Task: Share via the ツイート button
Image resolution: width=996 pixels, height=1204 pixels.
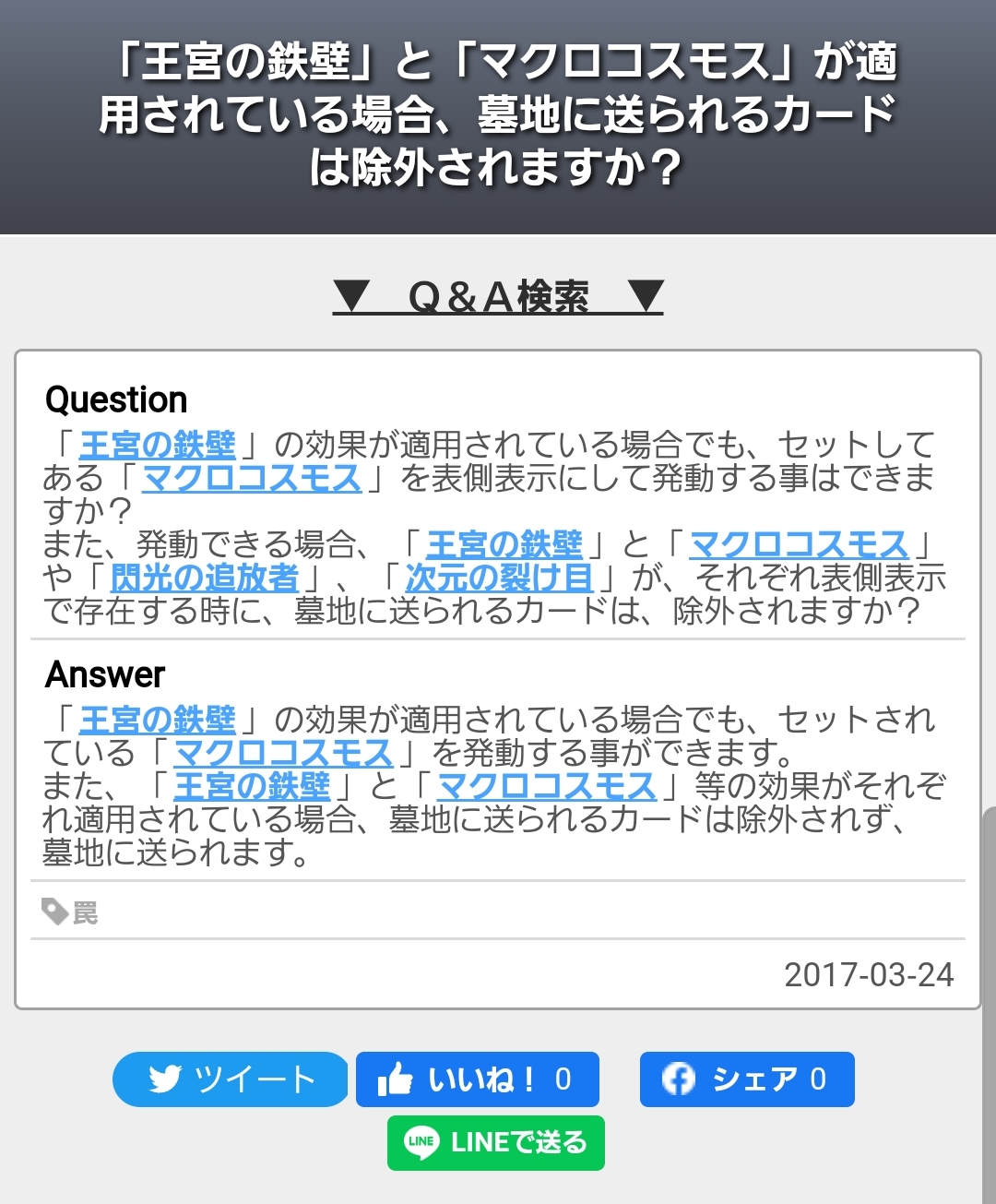Action: click(x=230, y=1079)
